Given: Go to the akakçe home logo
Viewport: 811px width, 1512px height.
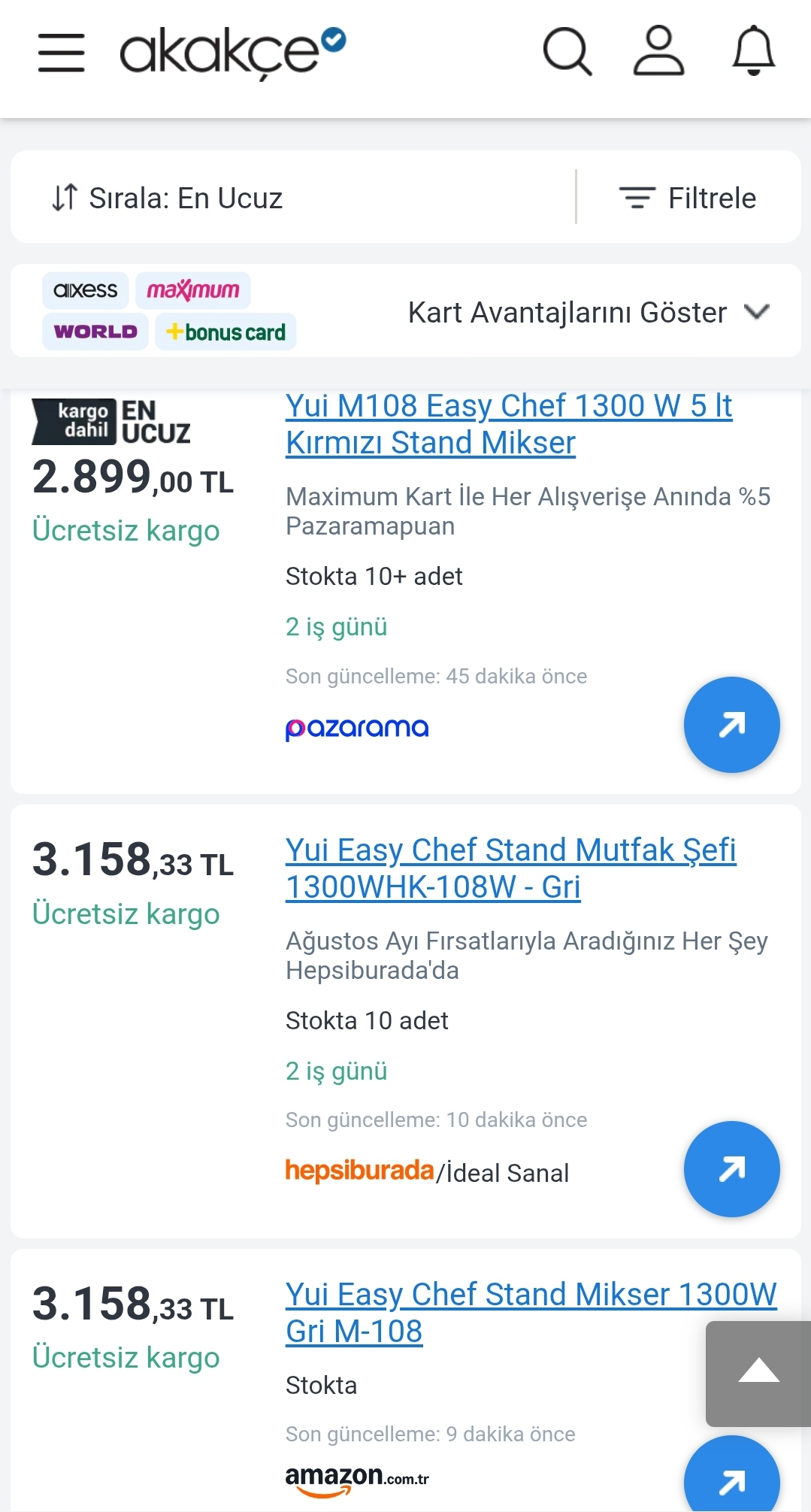Looking at the screenshot, I should tap(233, 53).
